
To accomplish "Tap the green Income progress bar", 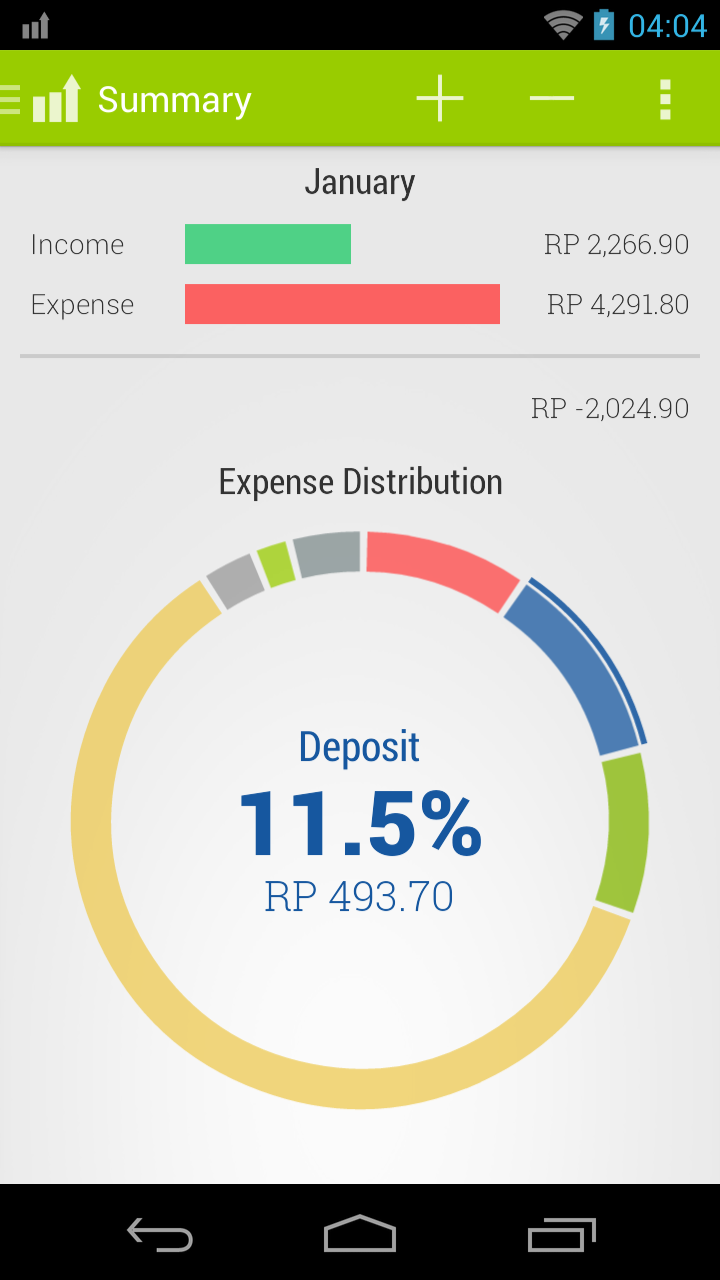I will 267,243.
